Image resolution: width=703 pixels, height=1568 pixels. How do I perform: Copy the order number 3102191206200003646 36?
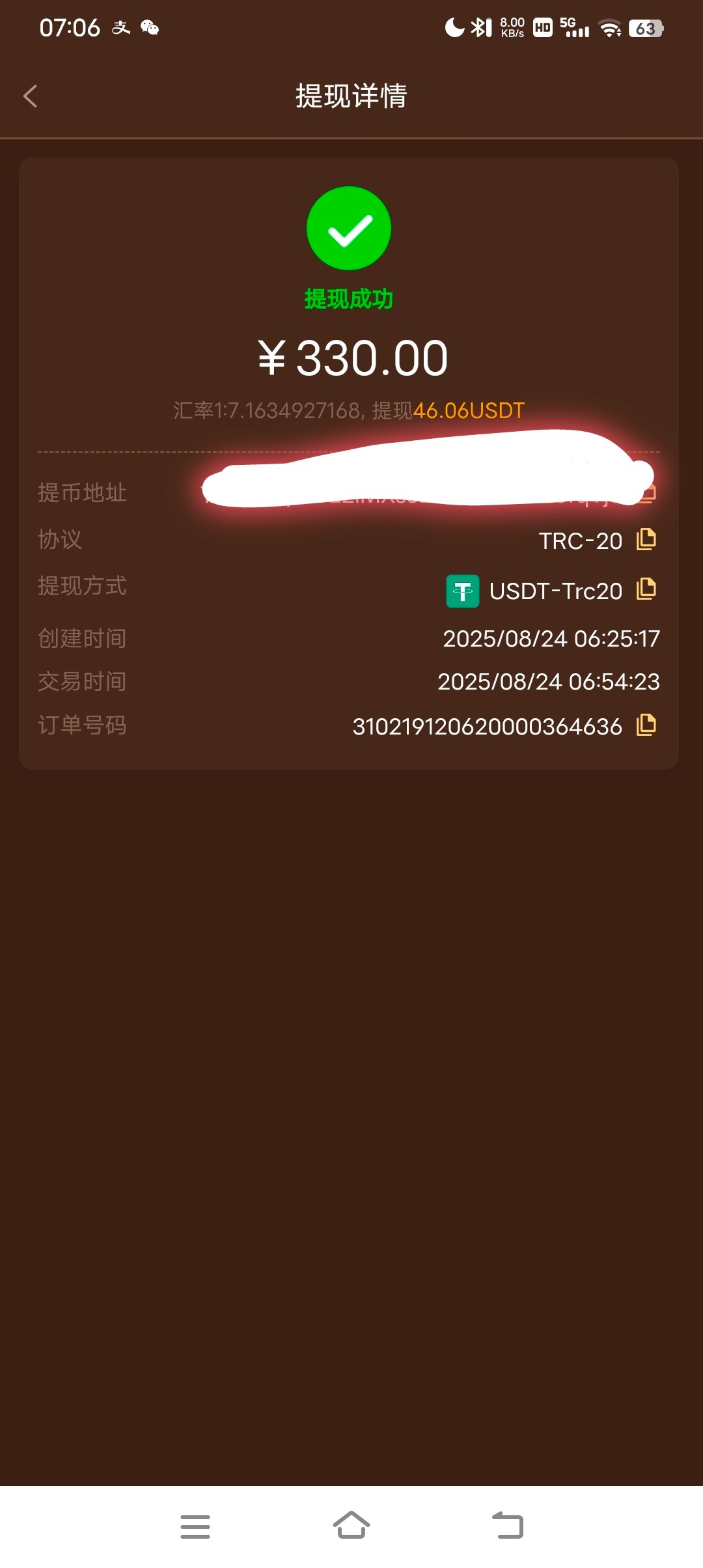[x=646, y=725]
